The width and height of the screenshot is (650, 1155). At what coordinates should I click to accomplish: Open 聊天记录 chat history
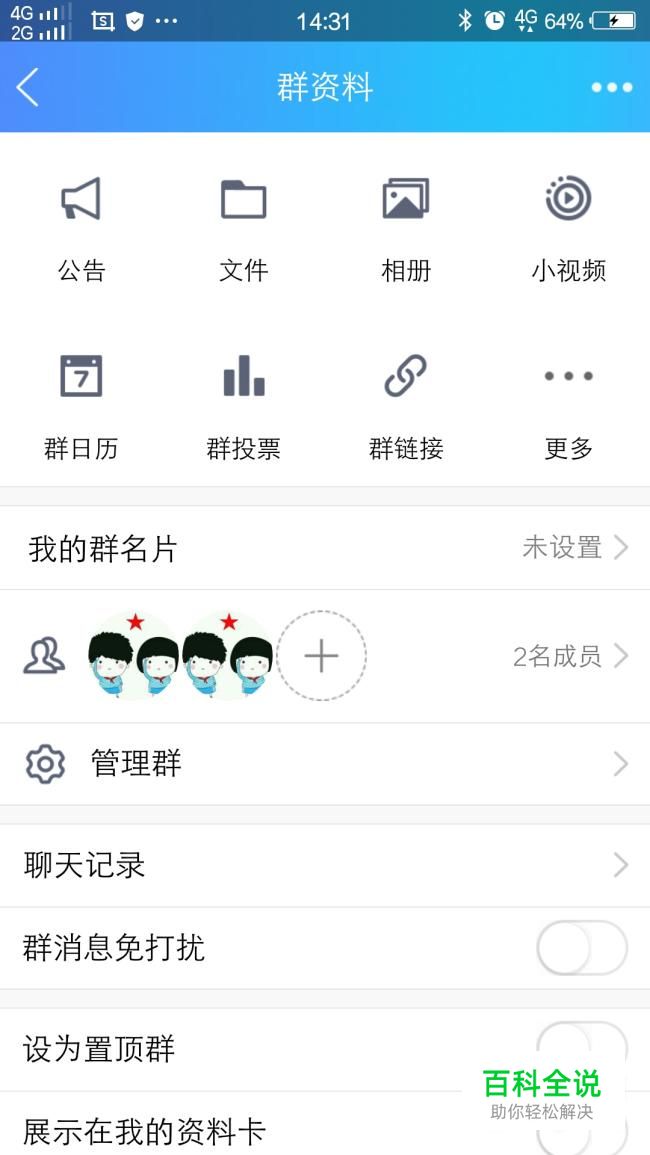click(325, 865)
